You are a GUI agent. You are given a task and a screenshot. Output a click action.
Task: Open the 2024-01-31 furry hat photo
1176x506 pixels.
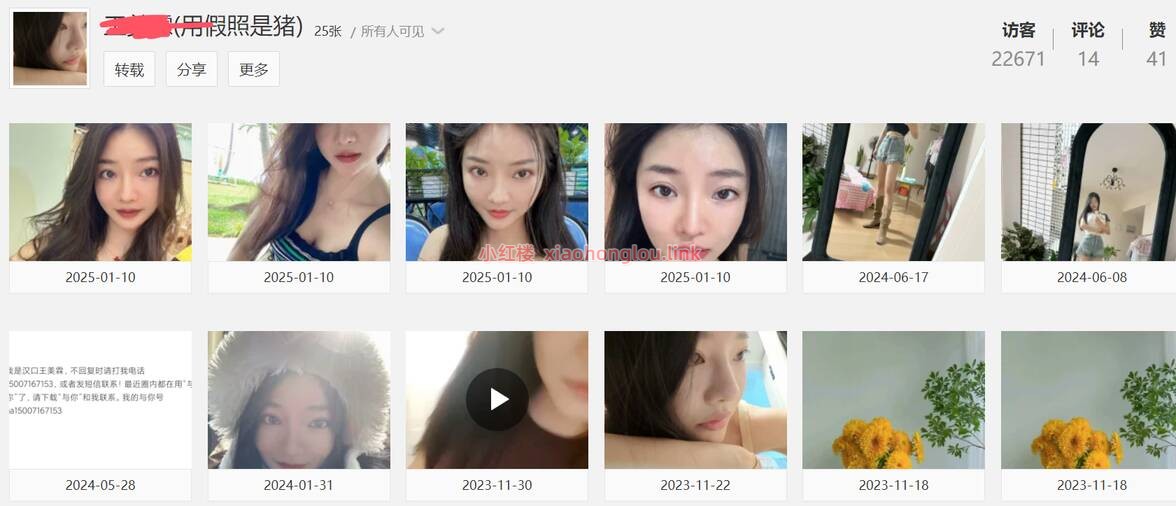pyautogui.click(x=298, y=400)
